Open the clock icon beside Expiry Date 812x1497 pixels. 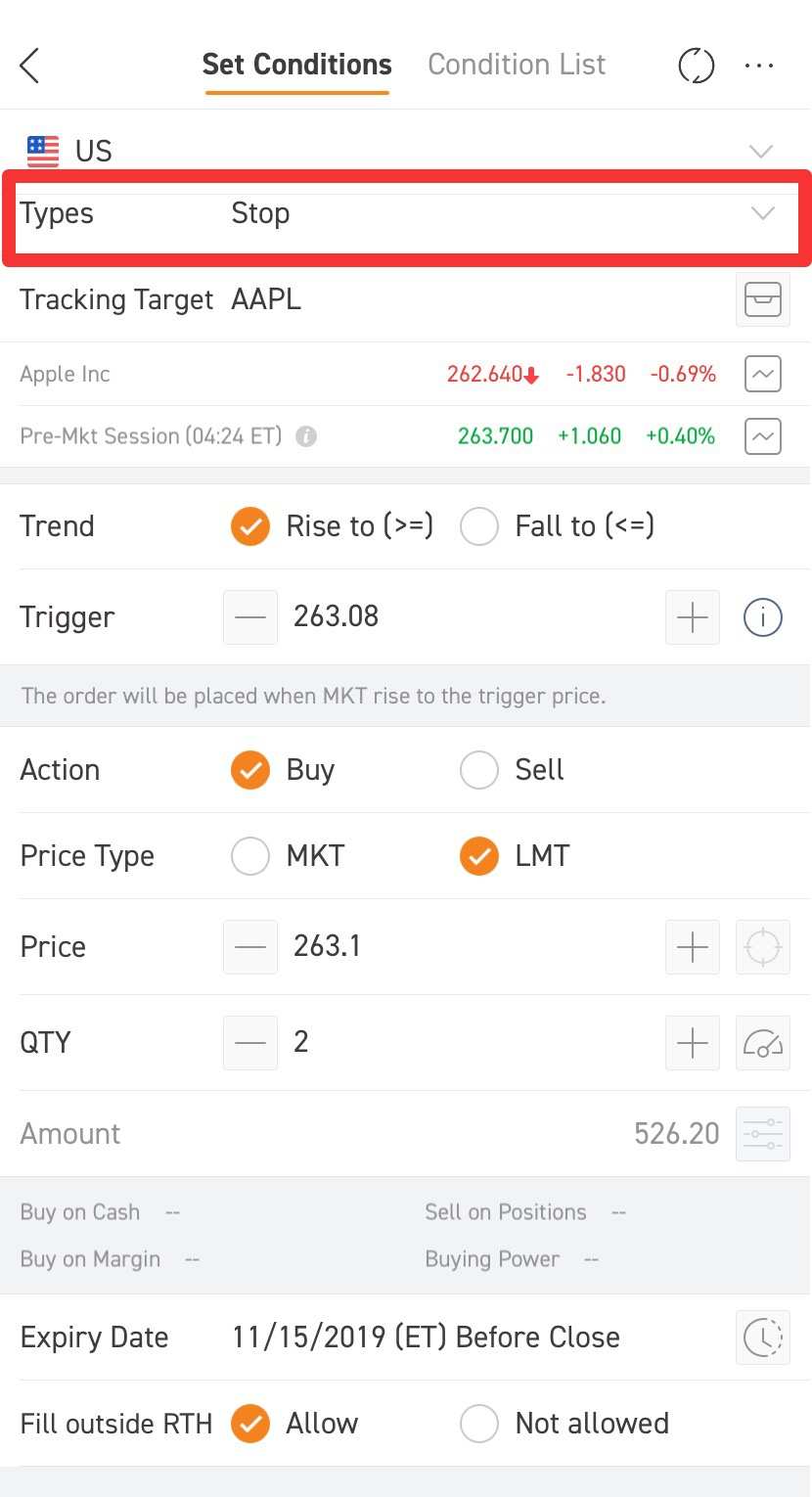point(762,1338)
